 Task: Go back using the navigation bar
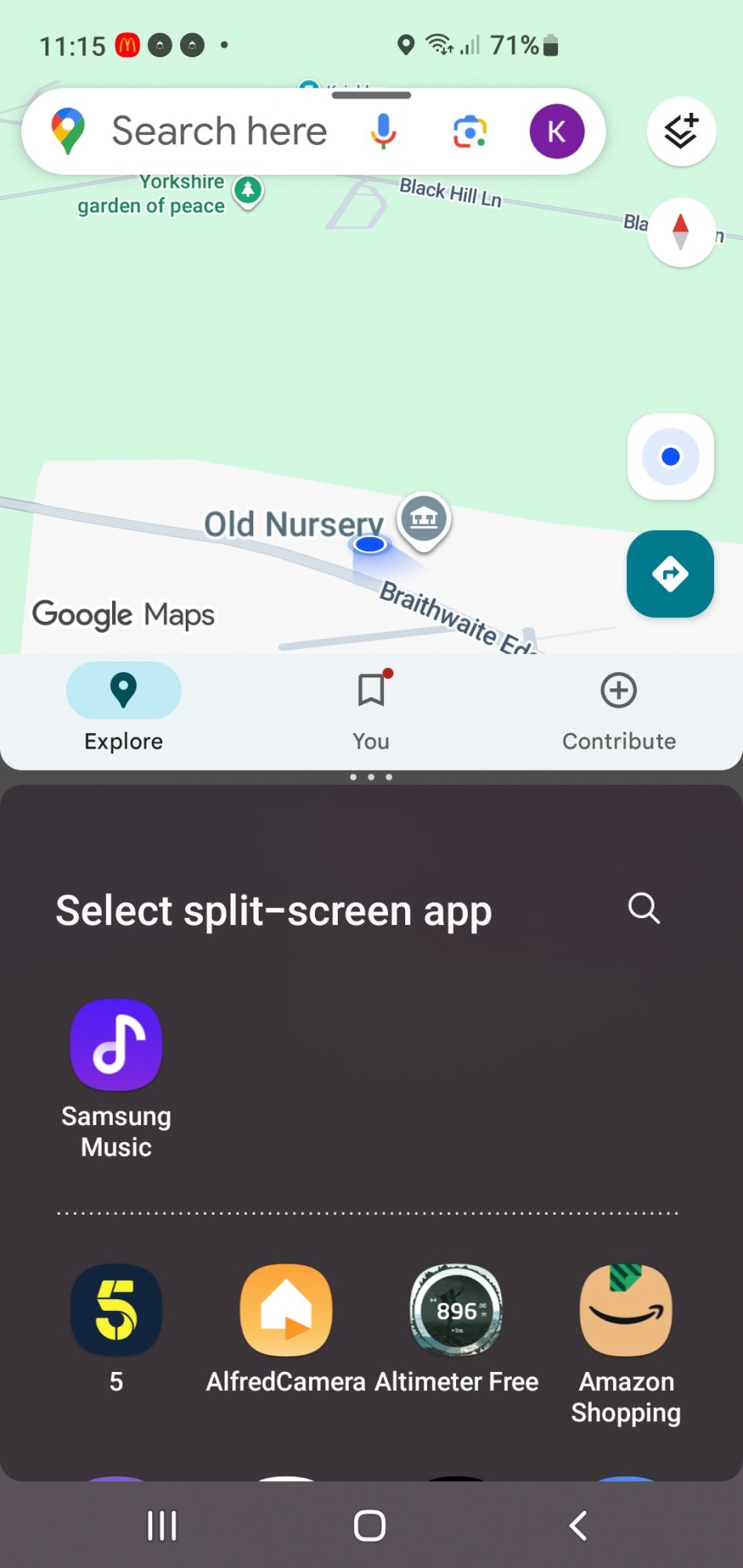pos(578,1526)
